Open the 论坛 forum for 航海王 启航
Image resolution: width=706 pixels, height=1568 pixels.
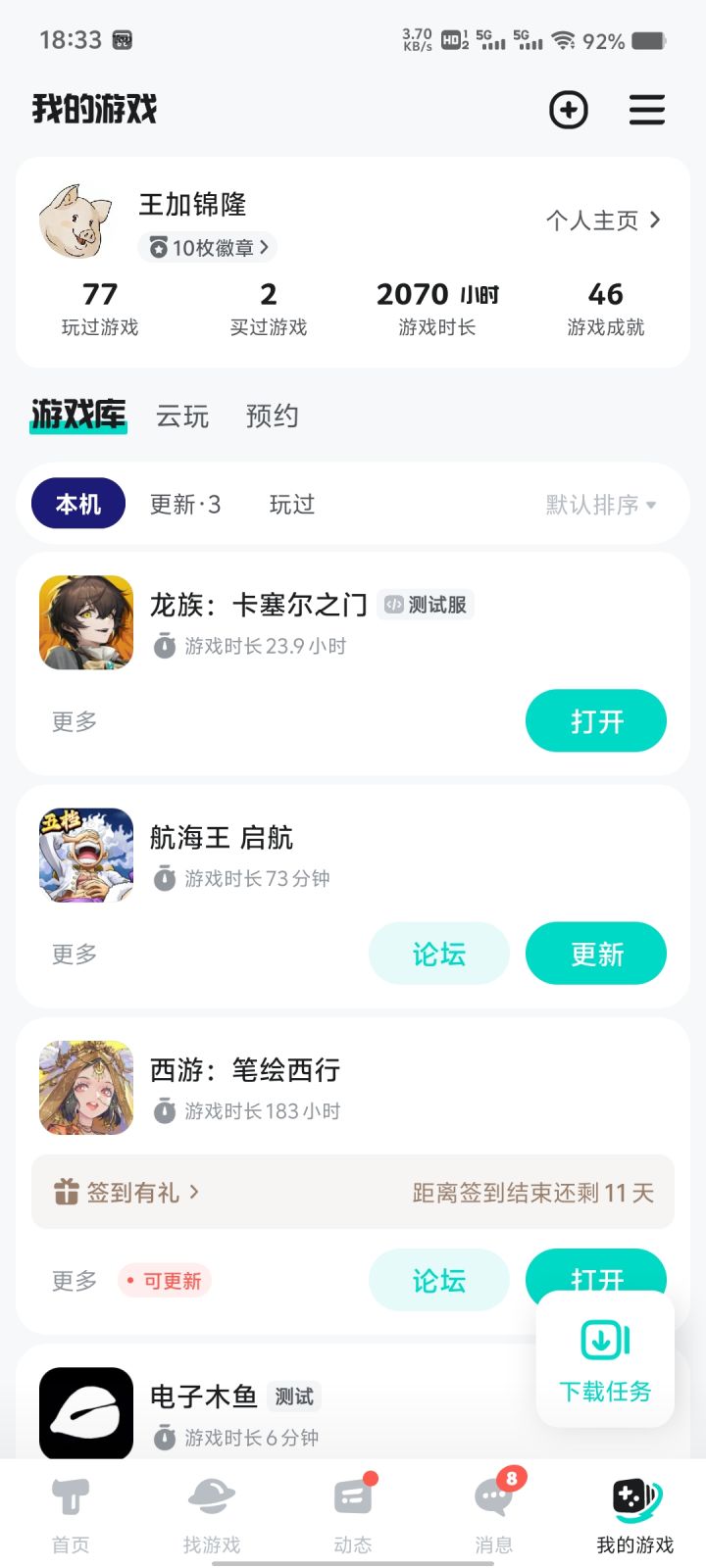pos(438,953)
